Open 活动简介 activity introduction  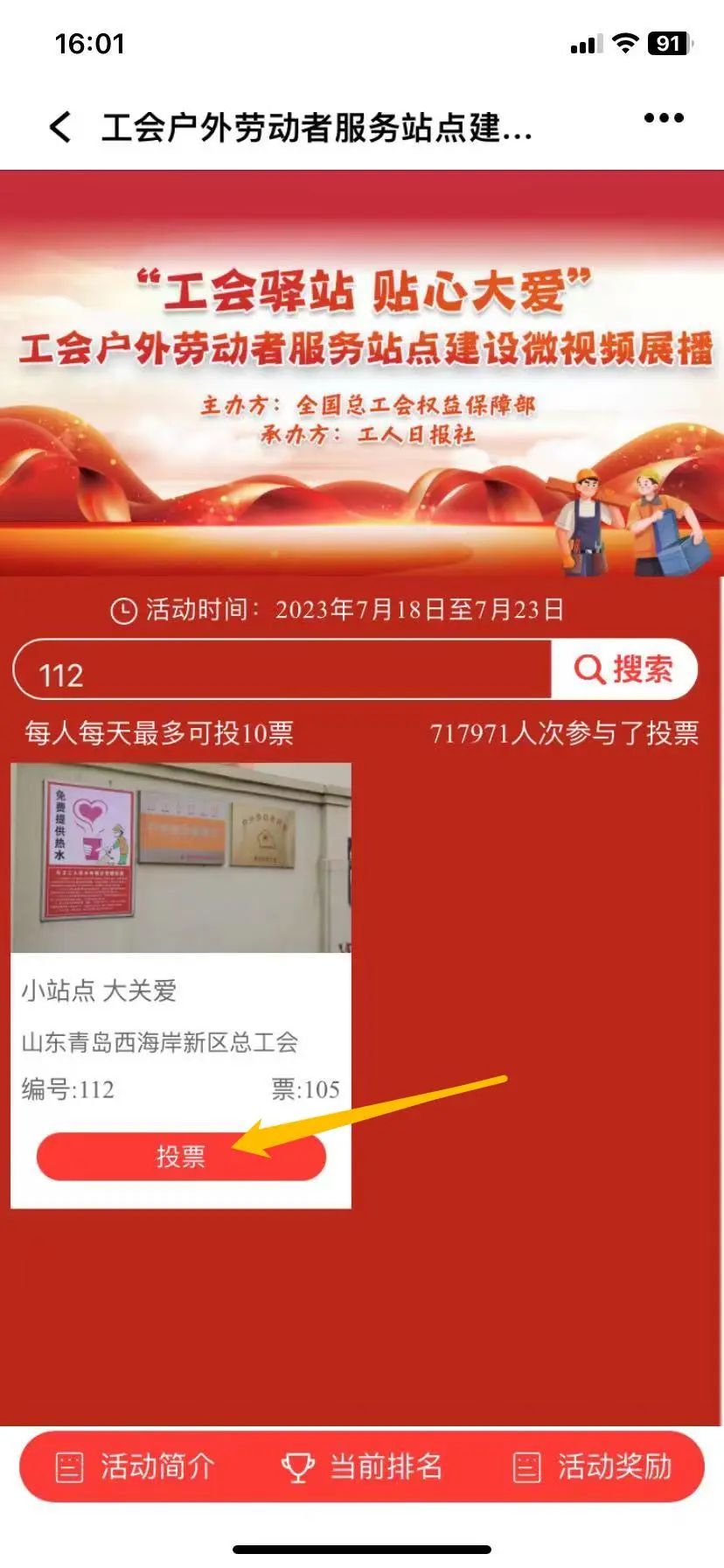(x=136, y=1467)
